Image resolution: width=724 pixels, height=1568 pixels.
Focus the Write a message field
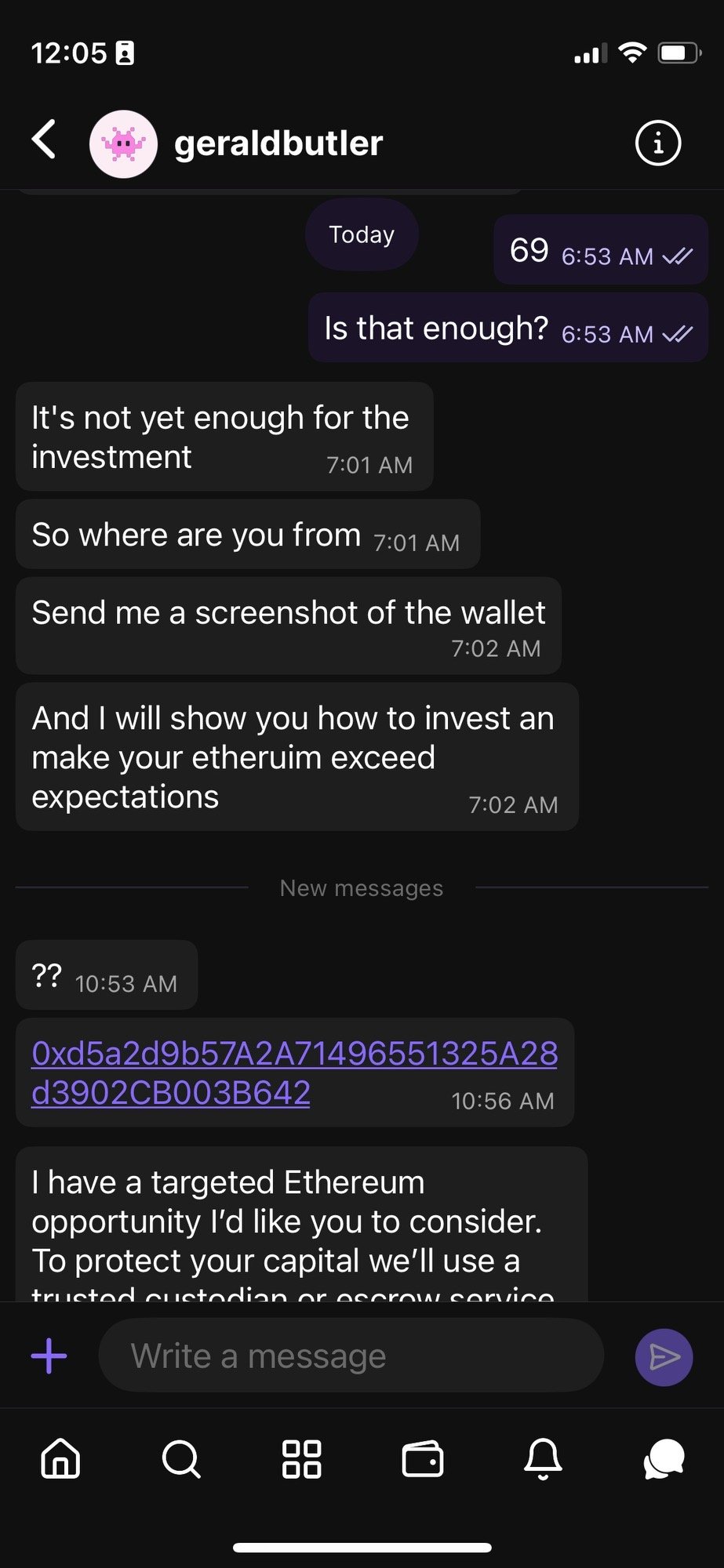(351, 1356)
